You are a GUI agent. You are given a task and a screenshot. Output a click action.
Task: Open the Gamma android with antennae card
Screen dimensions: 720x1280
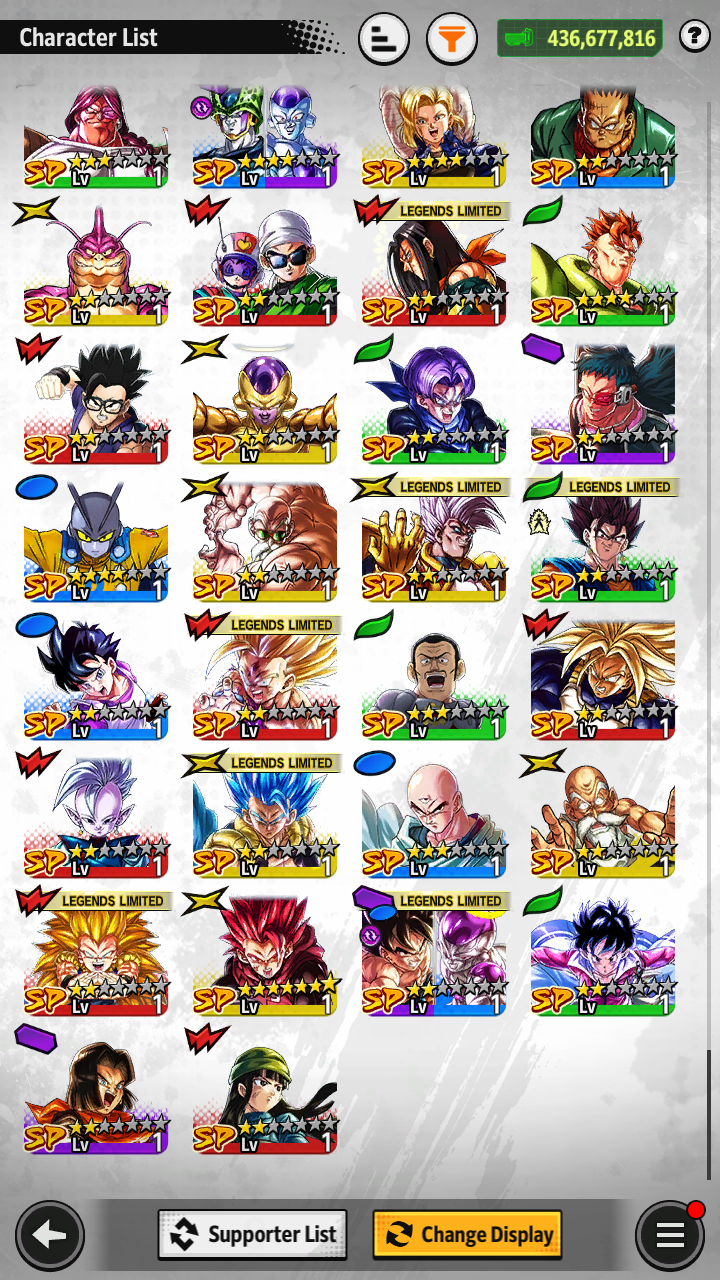pos(96,543)
